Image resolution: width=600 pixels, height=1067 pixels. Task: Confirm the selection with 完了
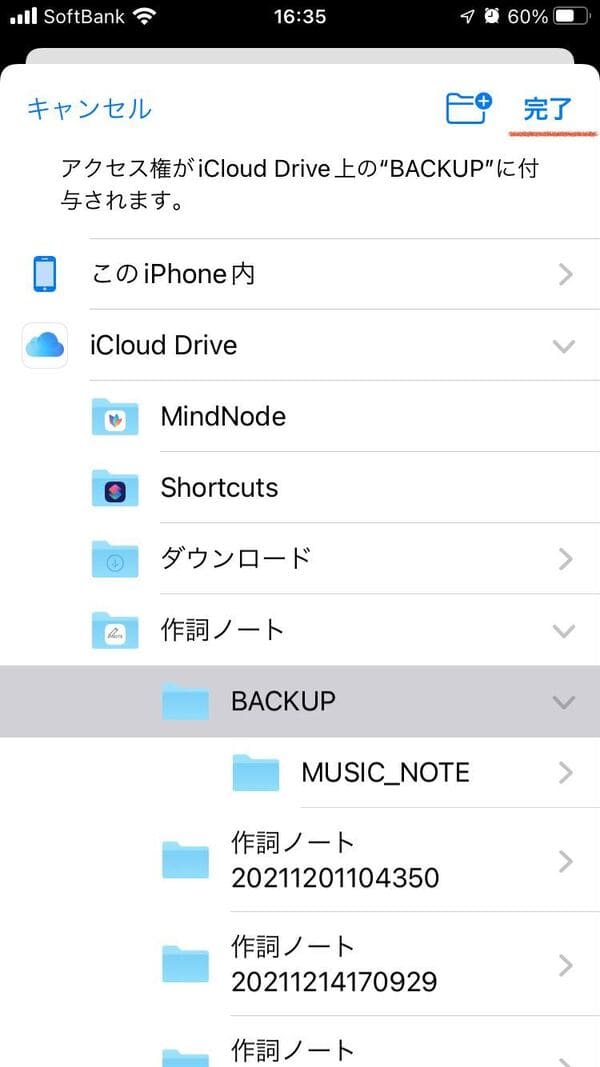[548, 109]
